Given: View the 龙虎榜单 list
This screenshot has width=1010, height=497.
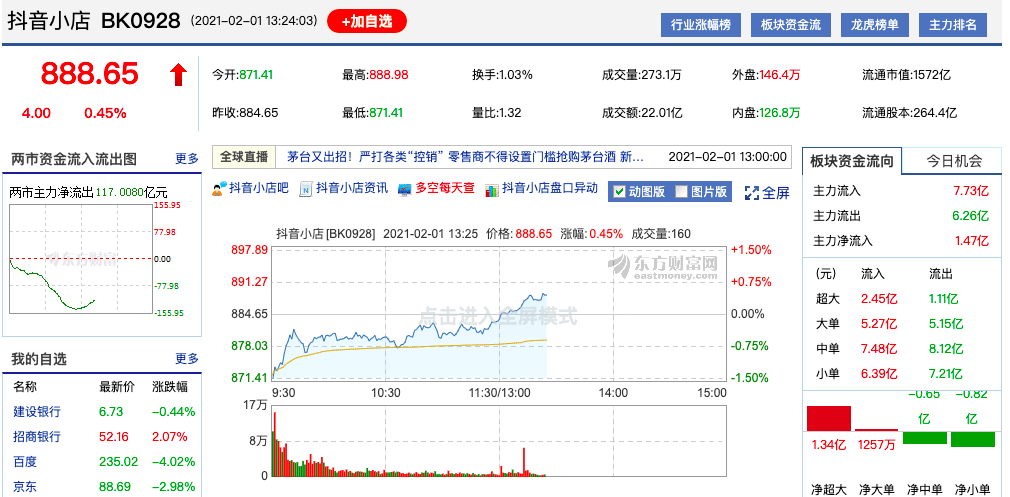Looking at the screenshot, I should coord(877,25).
